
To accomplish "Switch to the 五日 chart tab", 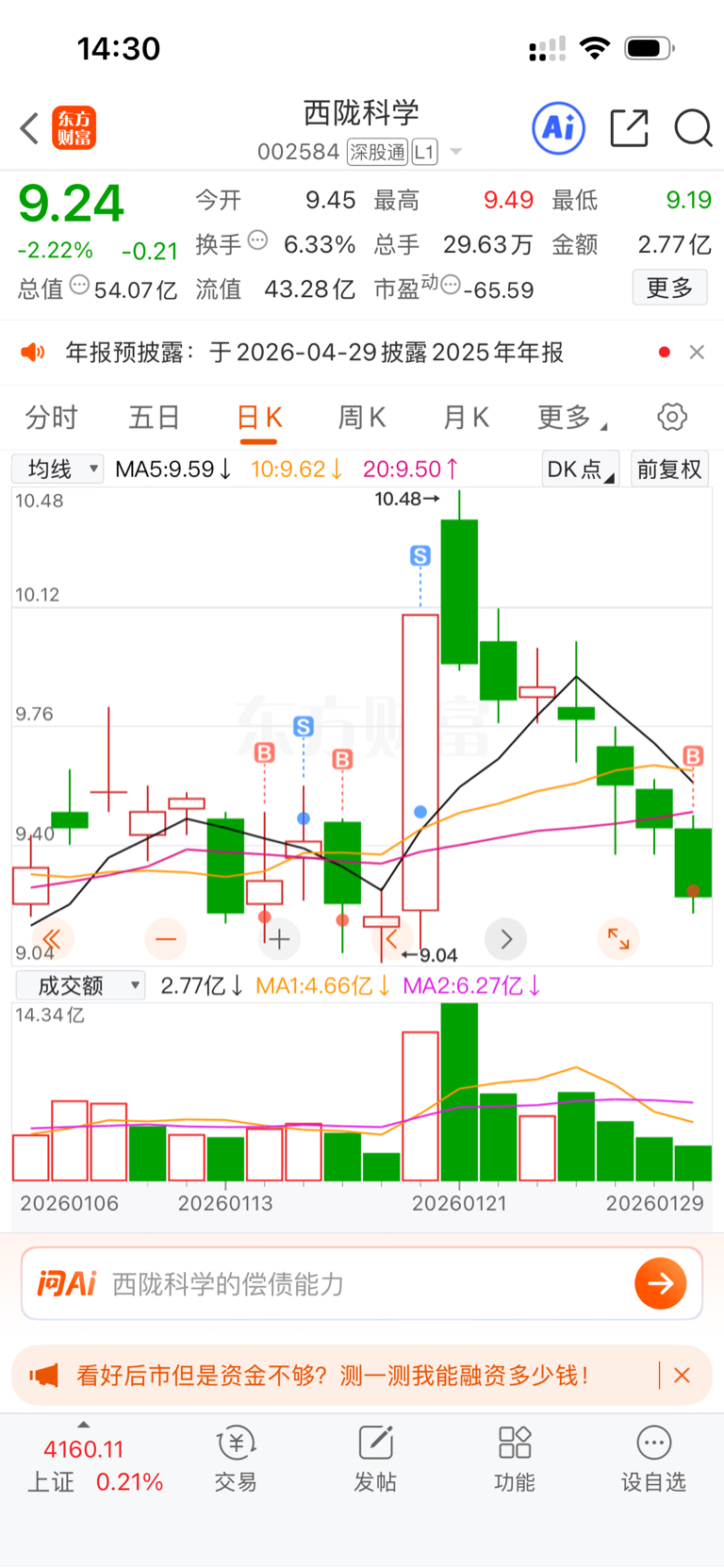I will pyautogui.click(x=155, y=418).
